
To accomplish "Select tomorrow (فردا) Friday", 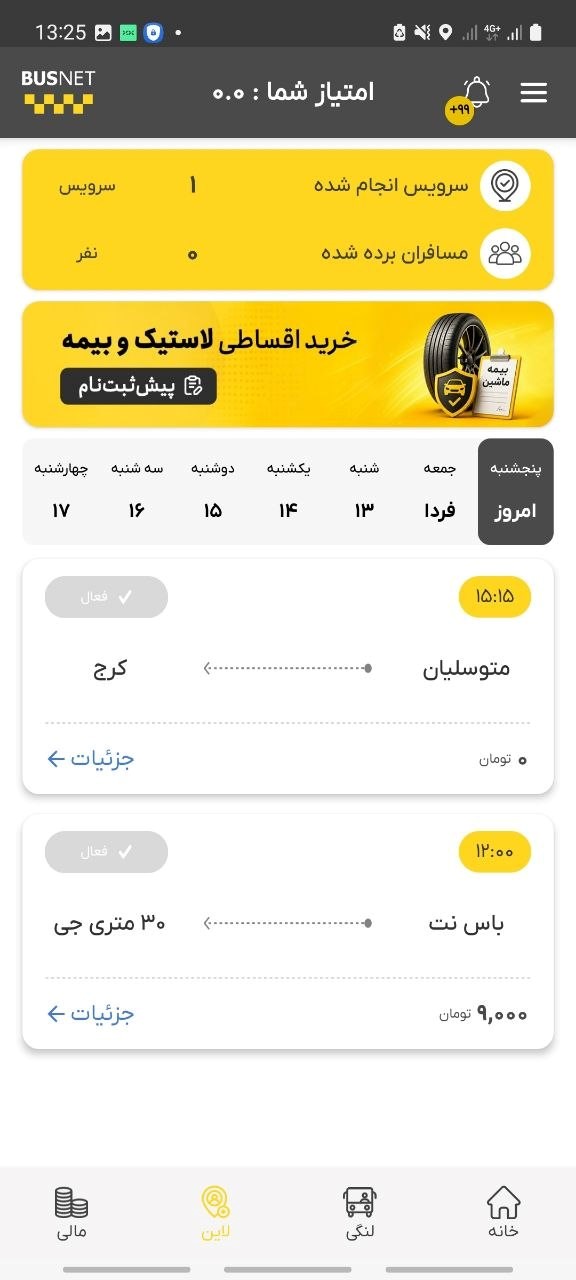I will [440, 492].
